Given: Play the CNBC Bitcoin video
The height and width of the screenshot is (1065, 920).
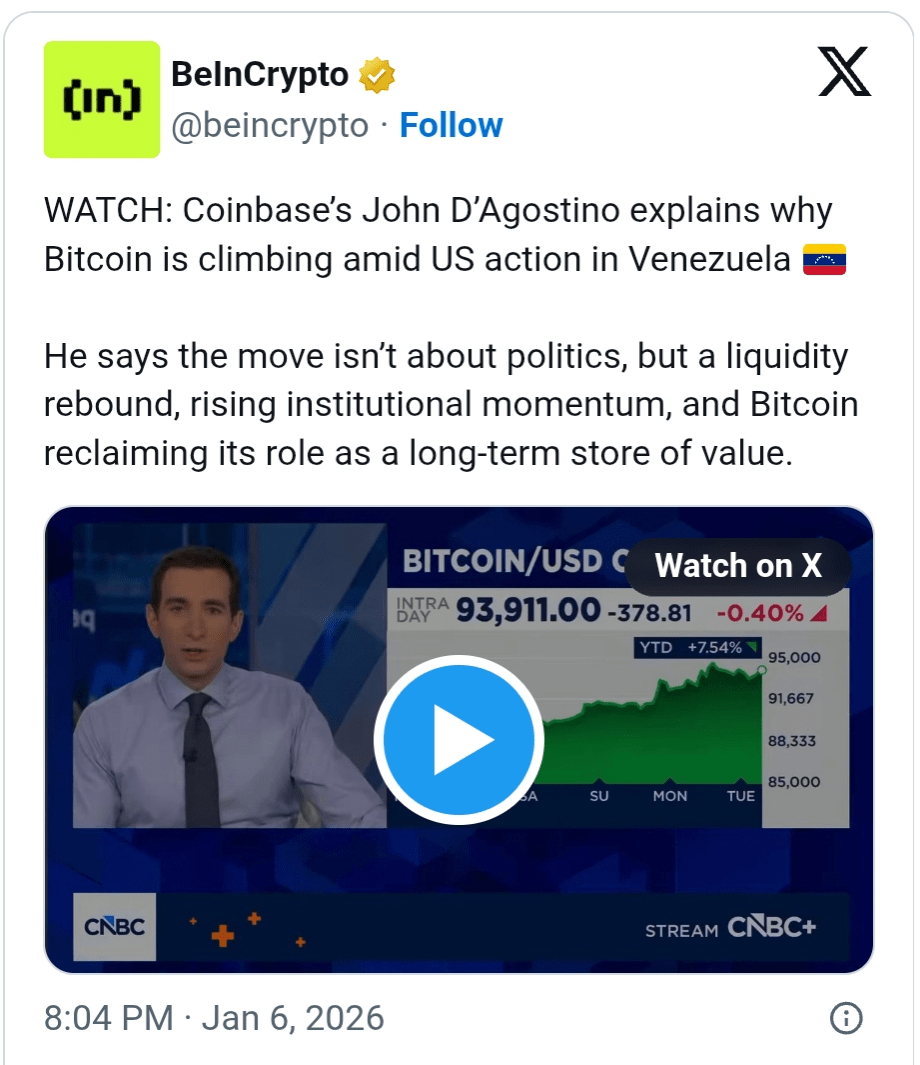Looking at the screenshot, I should [x=459, y=740].
